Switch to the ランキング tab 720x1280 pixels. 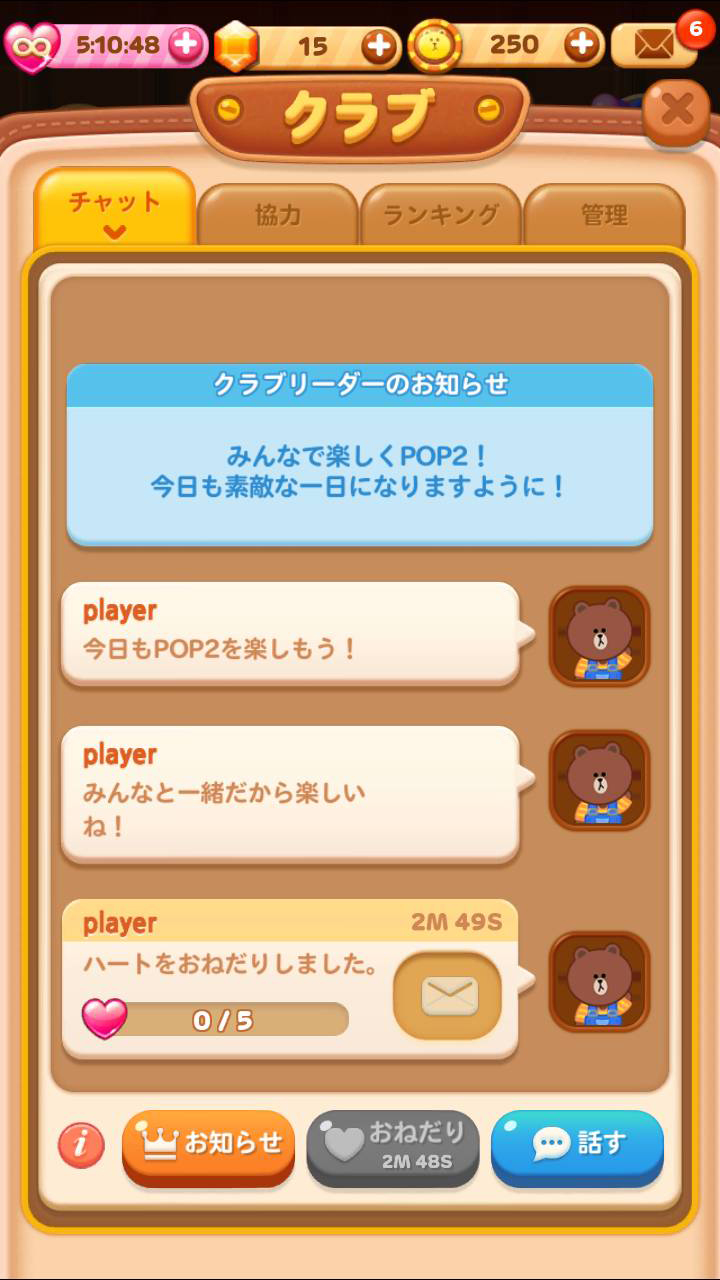[x=441, y=214]
